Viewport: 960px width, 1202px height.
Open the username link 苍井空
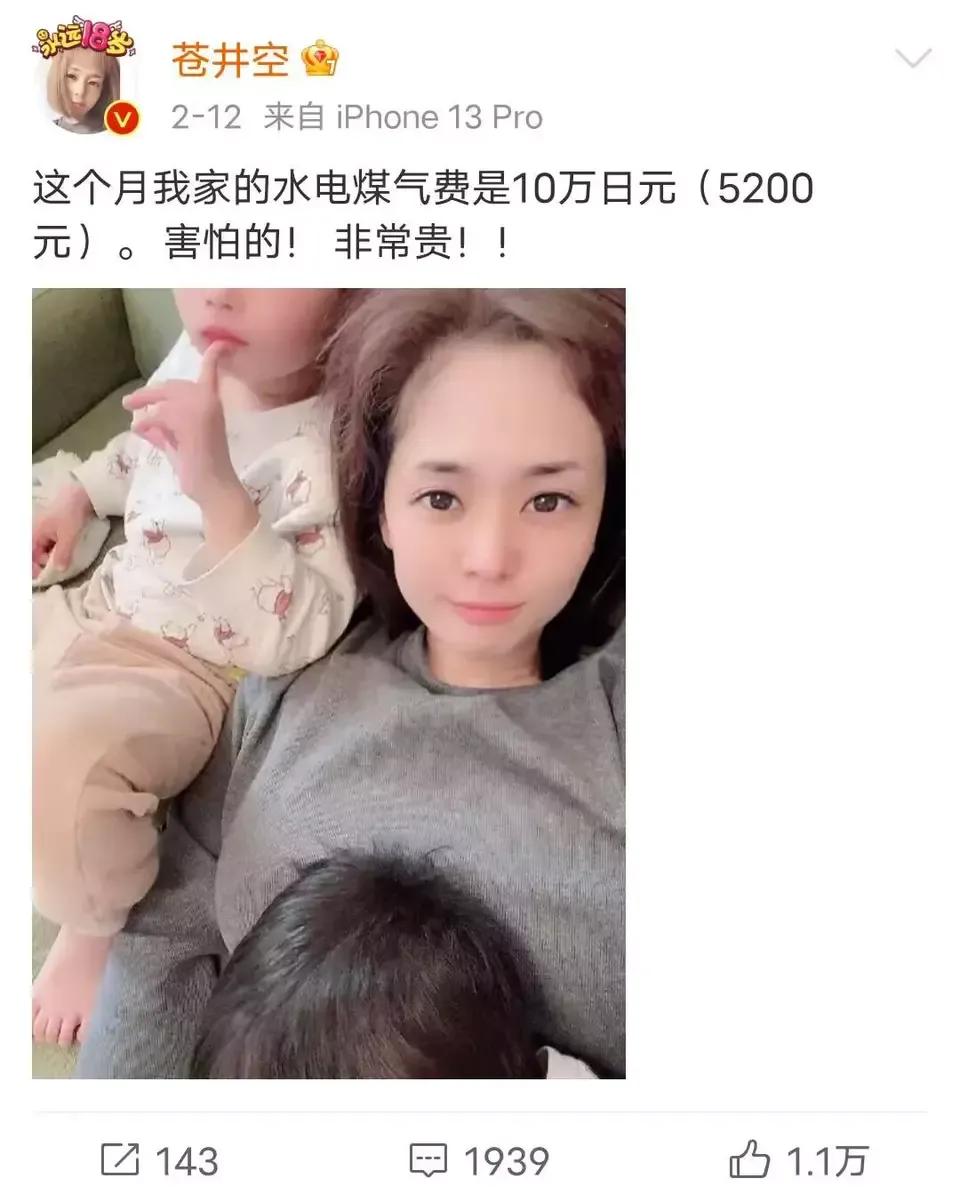pos(229,61)
